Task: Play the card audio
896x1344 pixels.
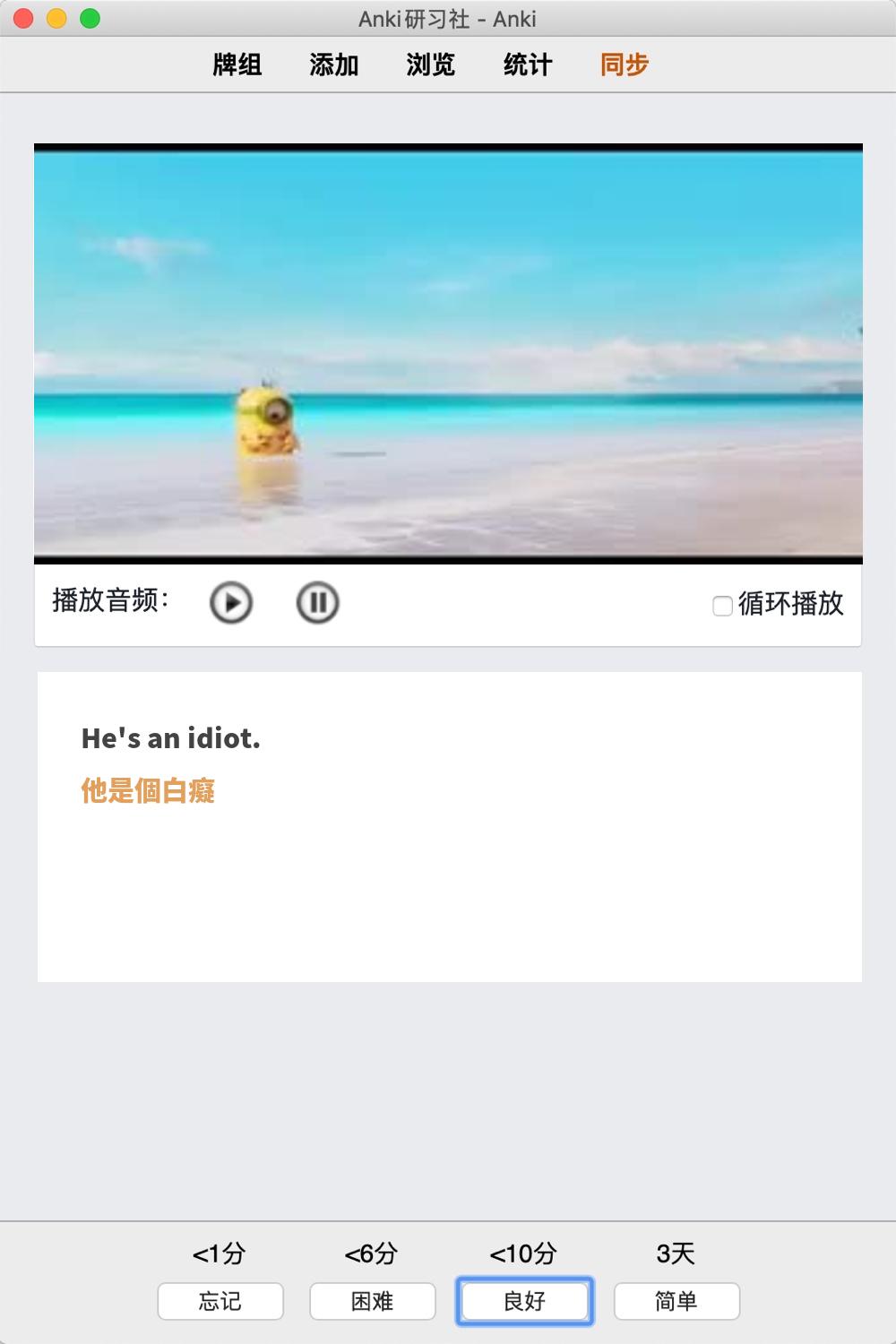Action: point(231,602)
